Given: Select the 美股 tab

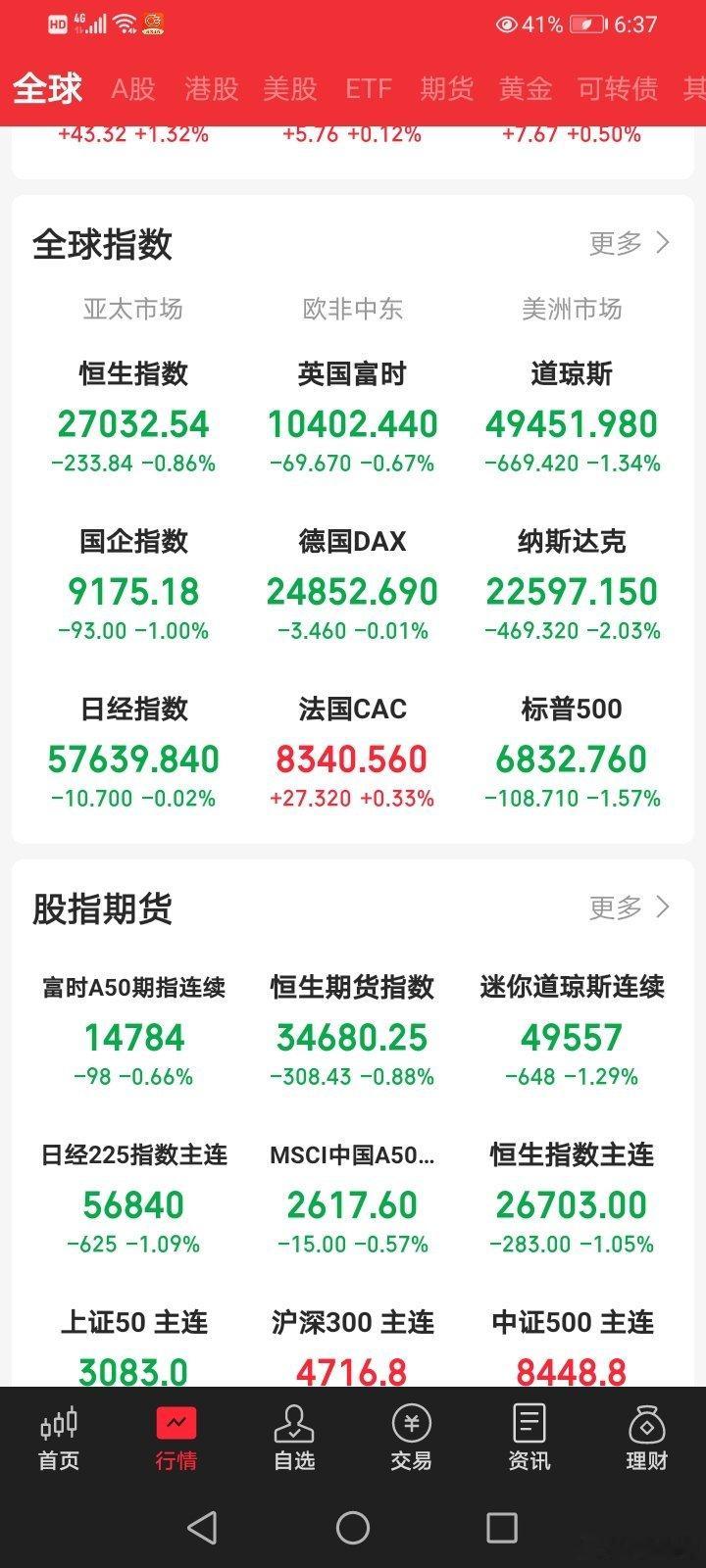Looking at the screenshot, I should coord(290,89).
